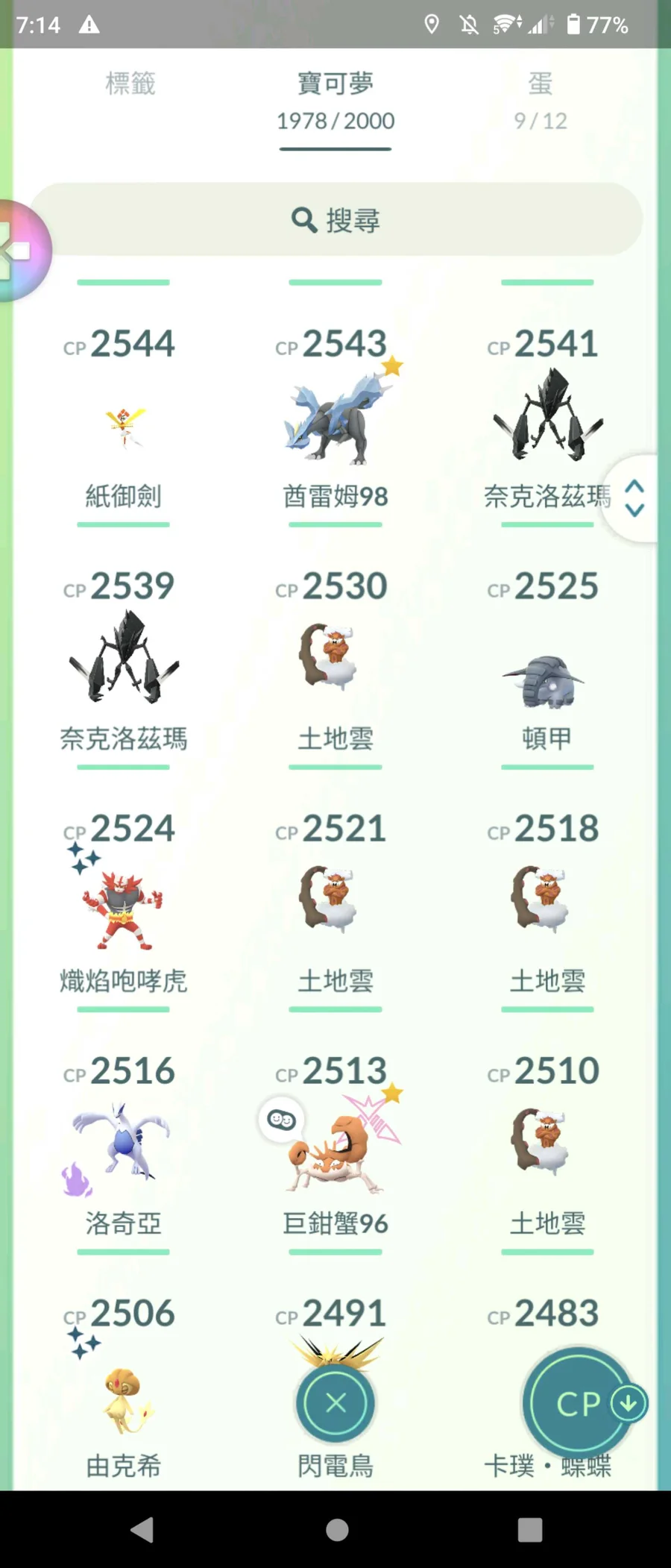Close the Pokémon list with X button
671x1568 pixels.
[335, 1403]
